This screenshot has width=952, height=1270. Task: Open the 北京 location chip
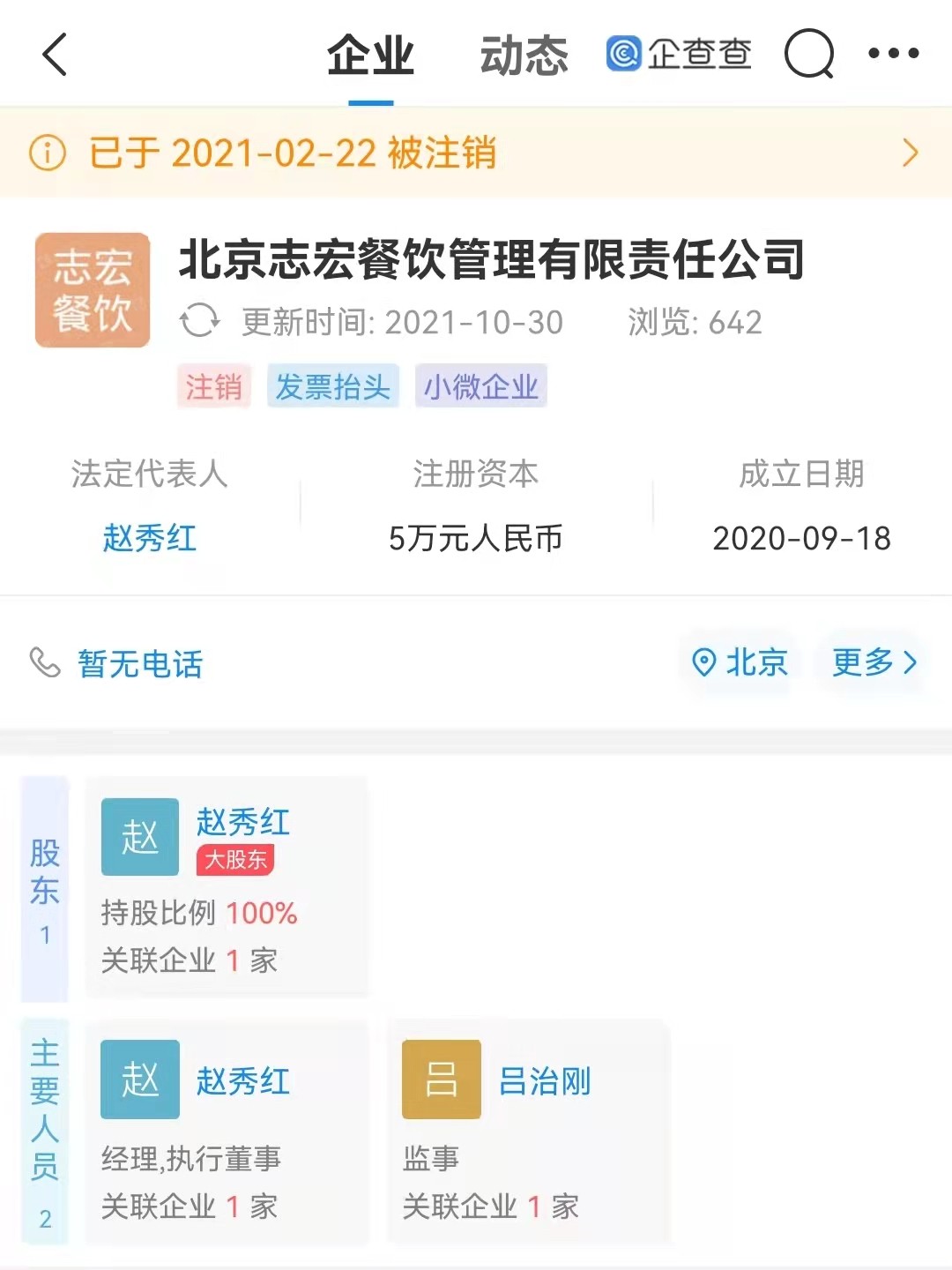click(x=740, y=662)
